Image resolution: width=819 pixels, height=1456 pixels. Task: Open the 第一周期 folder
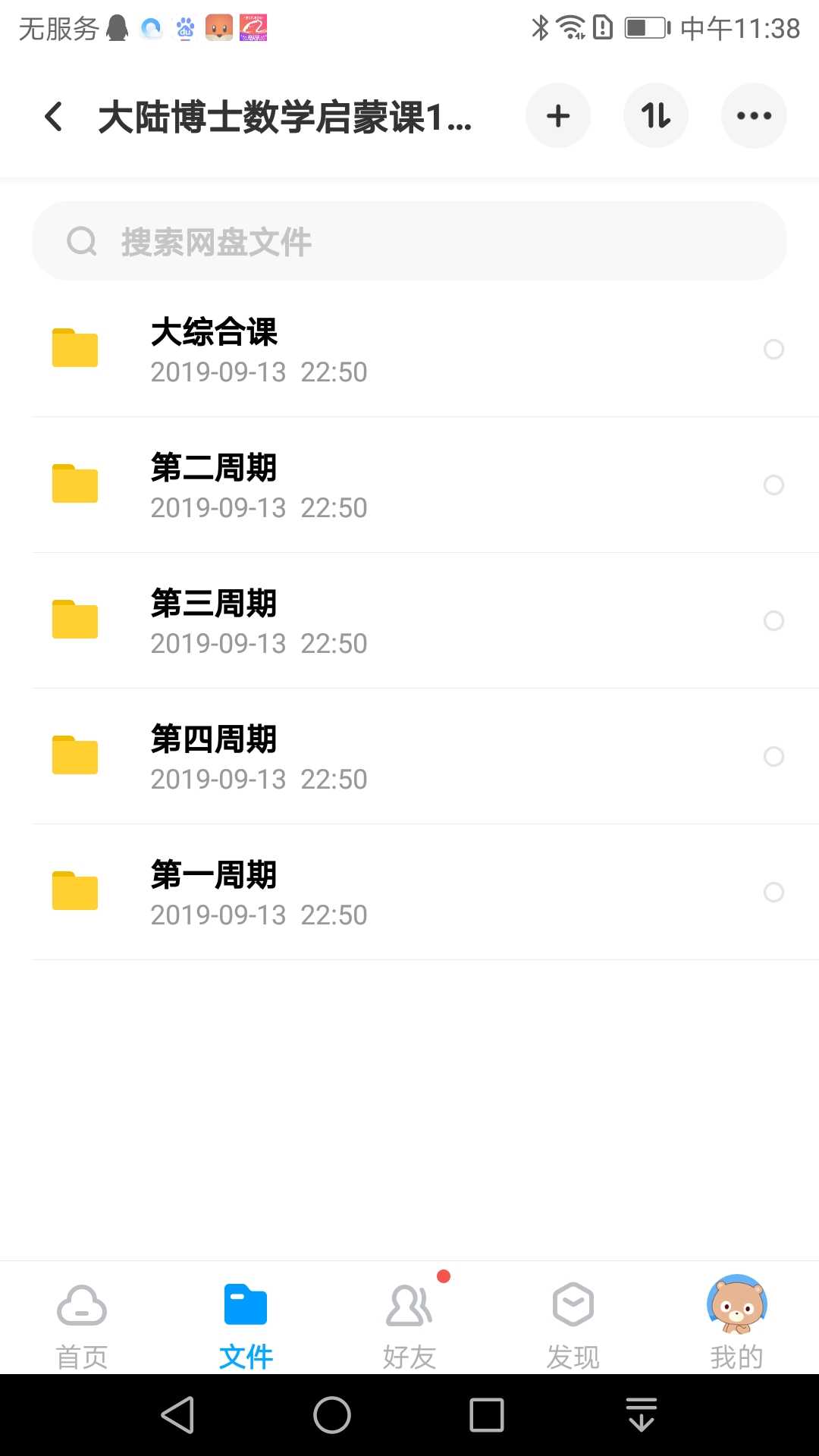[215, 892]
